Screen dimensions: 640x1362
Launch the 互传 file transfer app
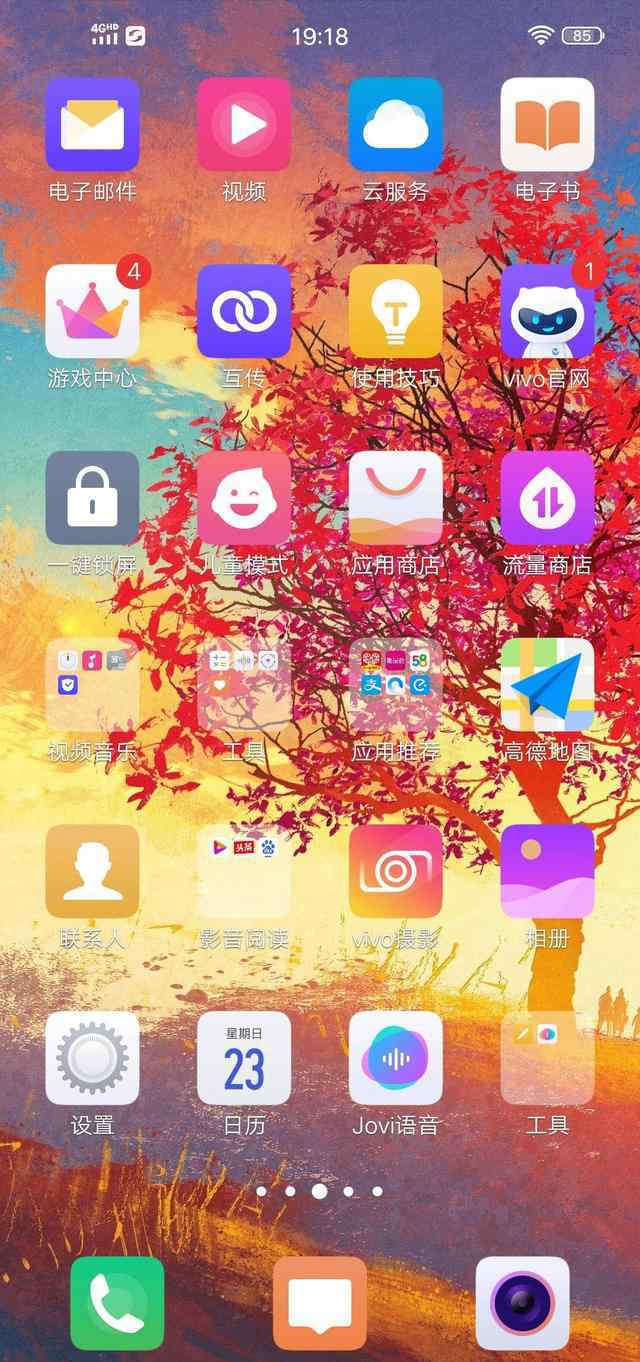pyautogui.click(x=244, y=311)
